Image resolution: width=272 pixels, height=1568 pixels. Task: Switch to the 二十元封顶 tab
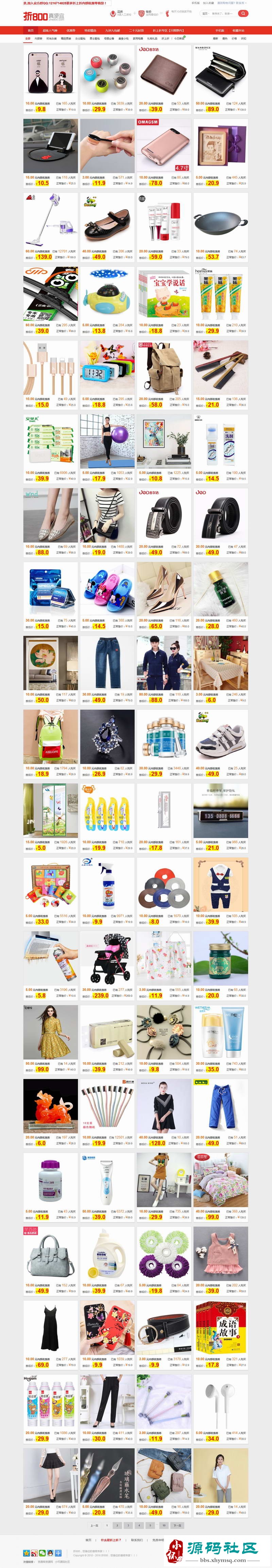coord(136,31)
